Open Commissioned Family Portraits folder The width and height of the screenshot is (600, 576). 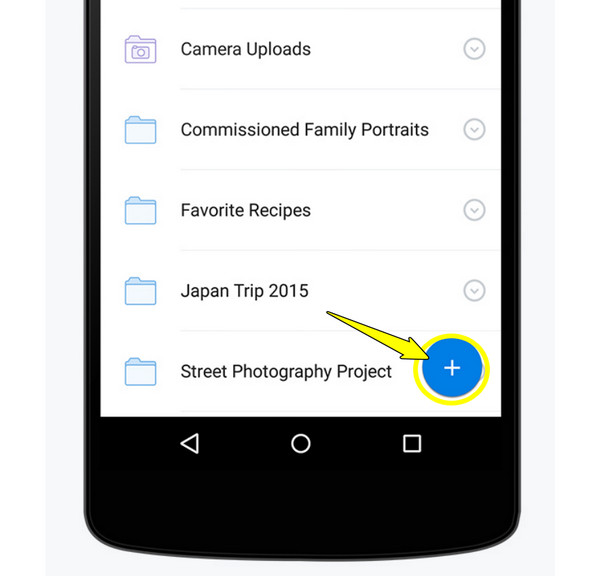point(304,130)
